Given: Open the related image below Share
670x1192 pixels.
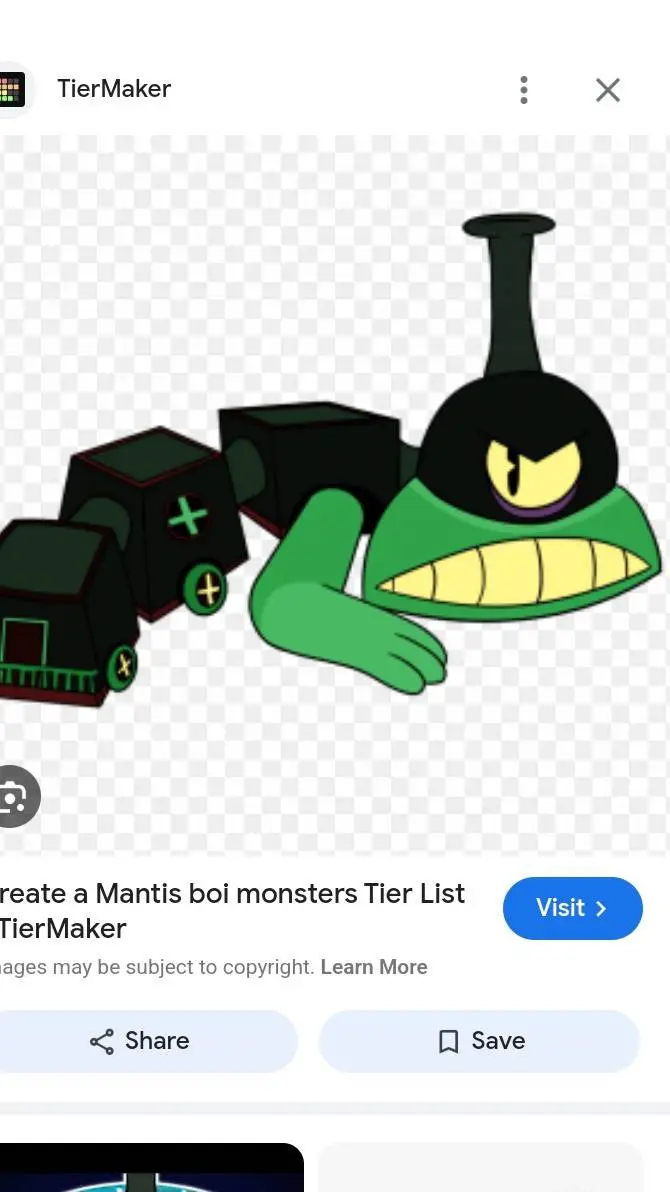Looking at the screenshot, I should pos(150,1168).
